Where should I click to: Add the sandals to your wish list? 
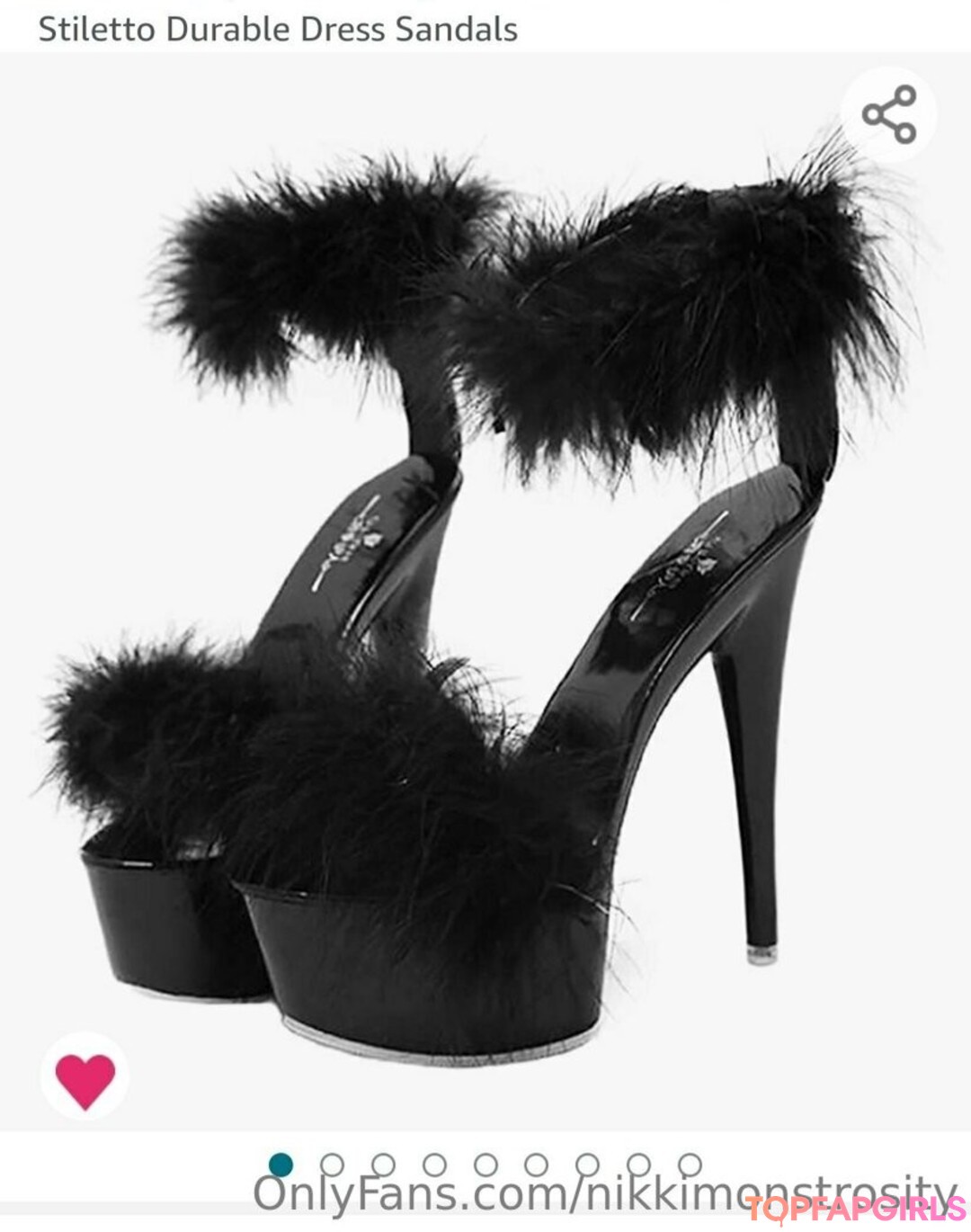coord(85,1077)
